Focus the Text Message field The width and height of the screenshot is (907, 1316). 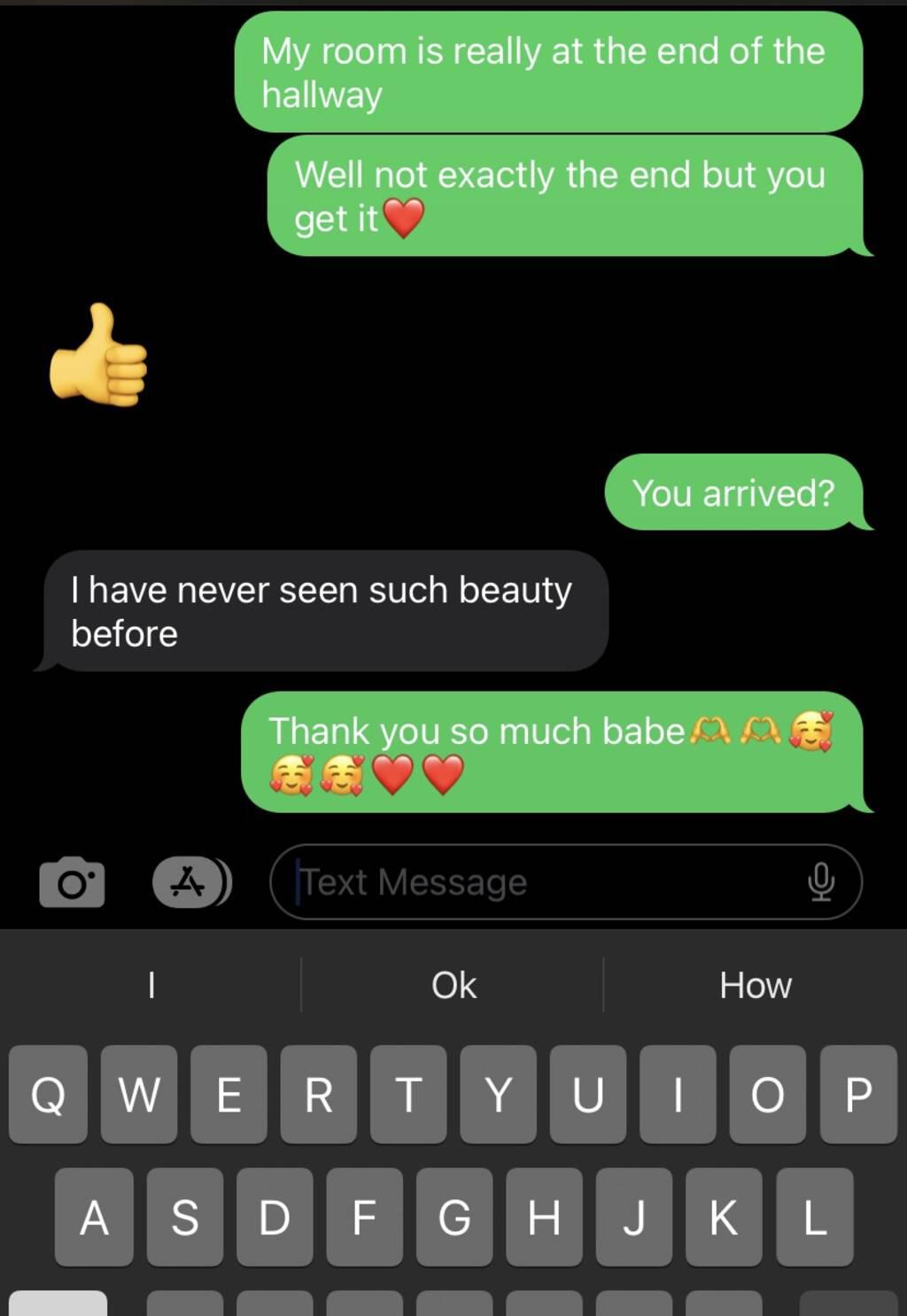click(540, 882)
